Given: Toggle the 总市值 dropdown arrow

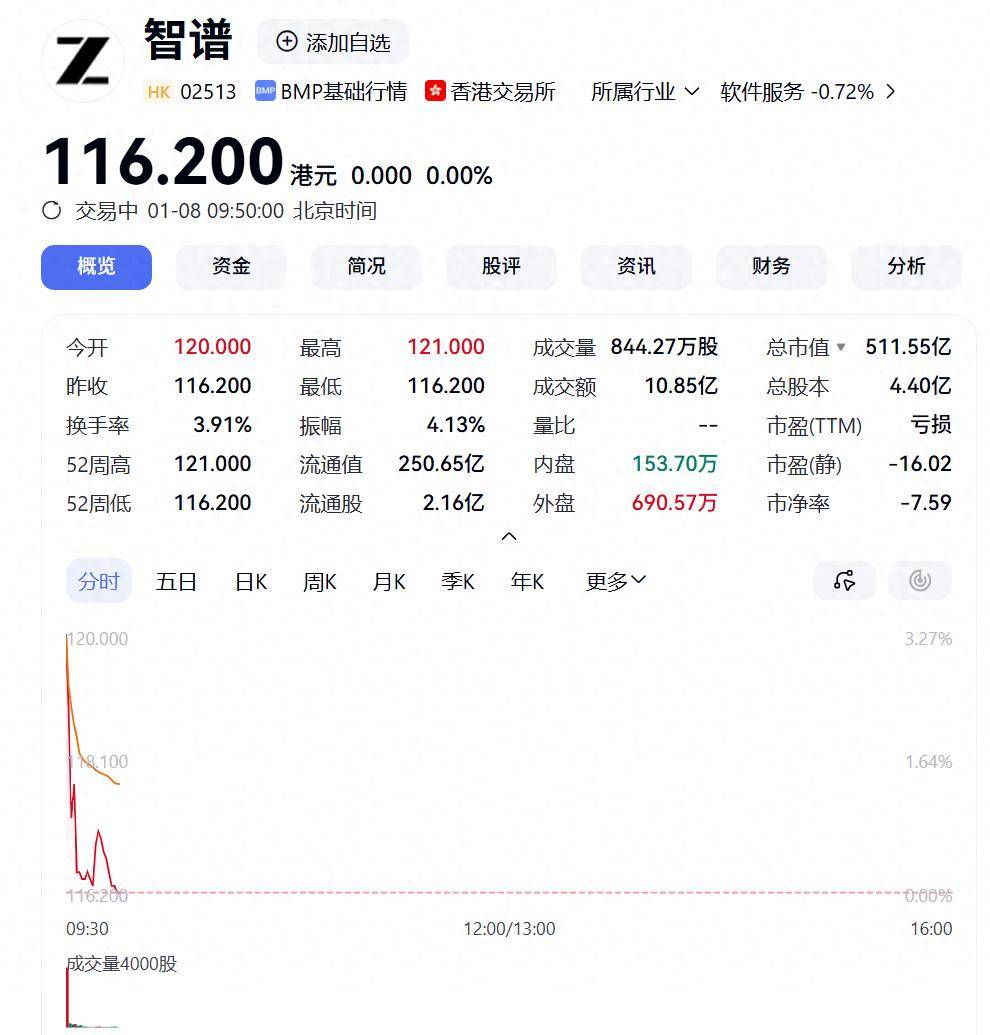Looking at the screenshot, I should coord(841,348).
